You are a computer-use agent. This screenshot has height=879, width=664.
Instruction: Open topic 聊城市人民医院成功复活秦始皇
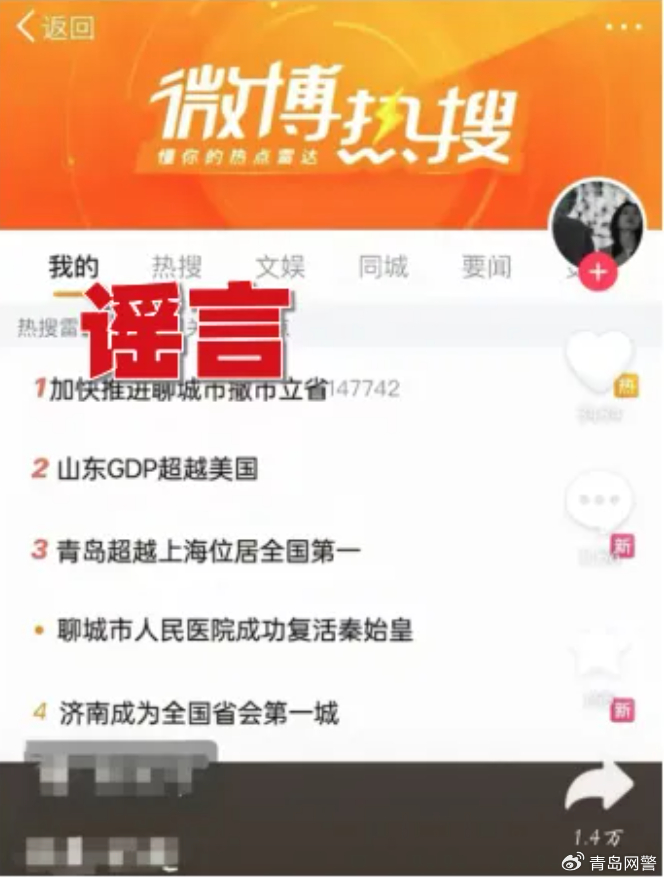pyautogui.click(x=235, y=630)
